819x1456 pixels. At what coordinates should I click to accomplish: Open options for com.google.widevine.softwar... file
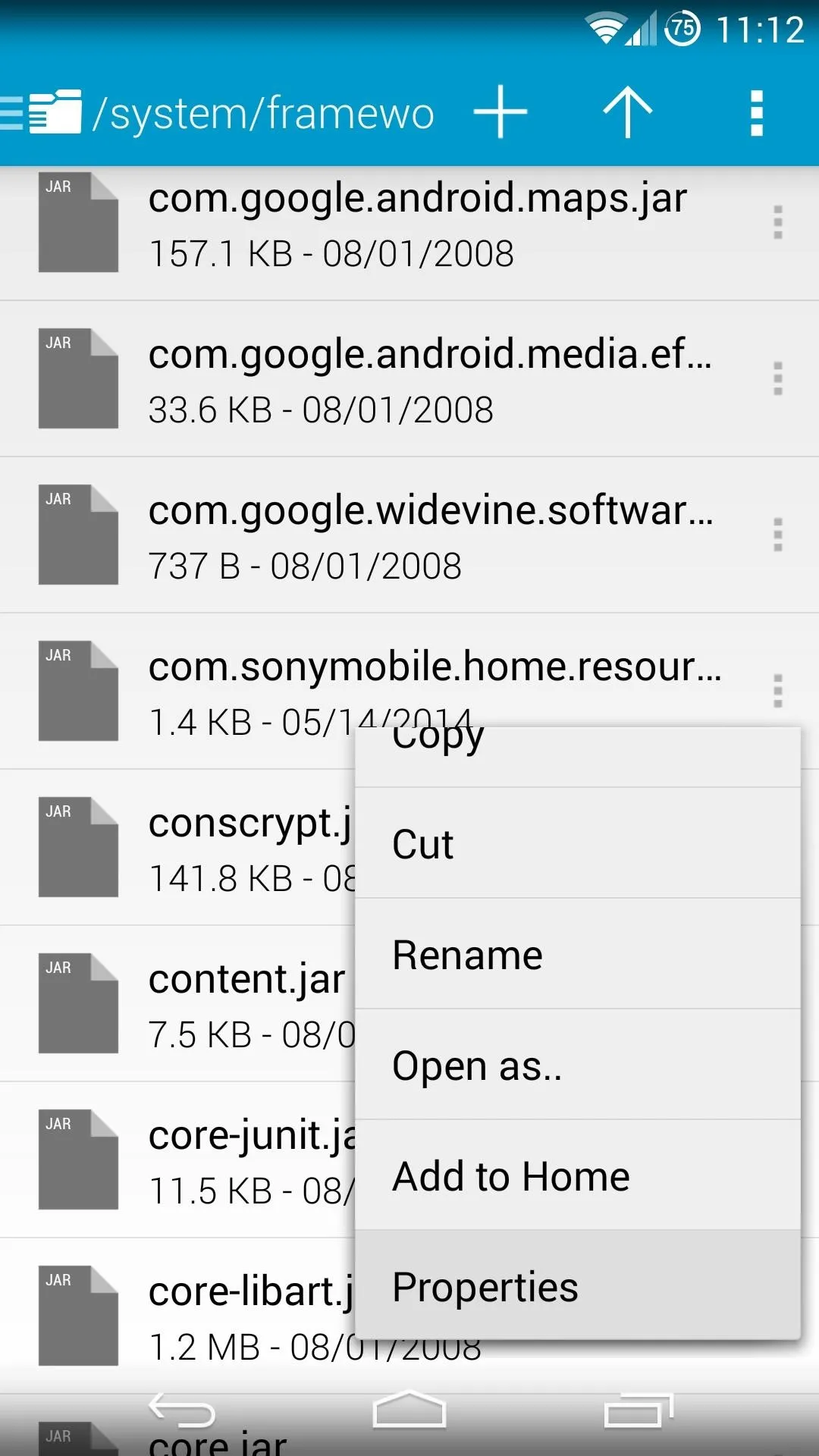[777, 535]
